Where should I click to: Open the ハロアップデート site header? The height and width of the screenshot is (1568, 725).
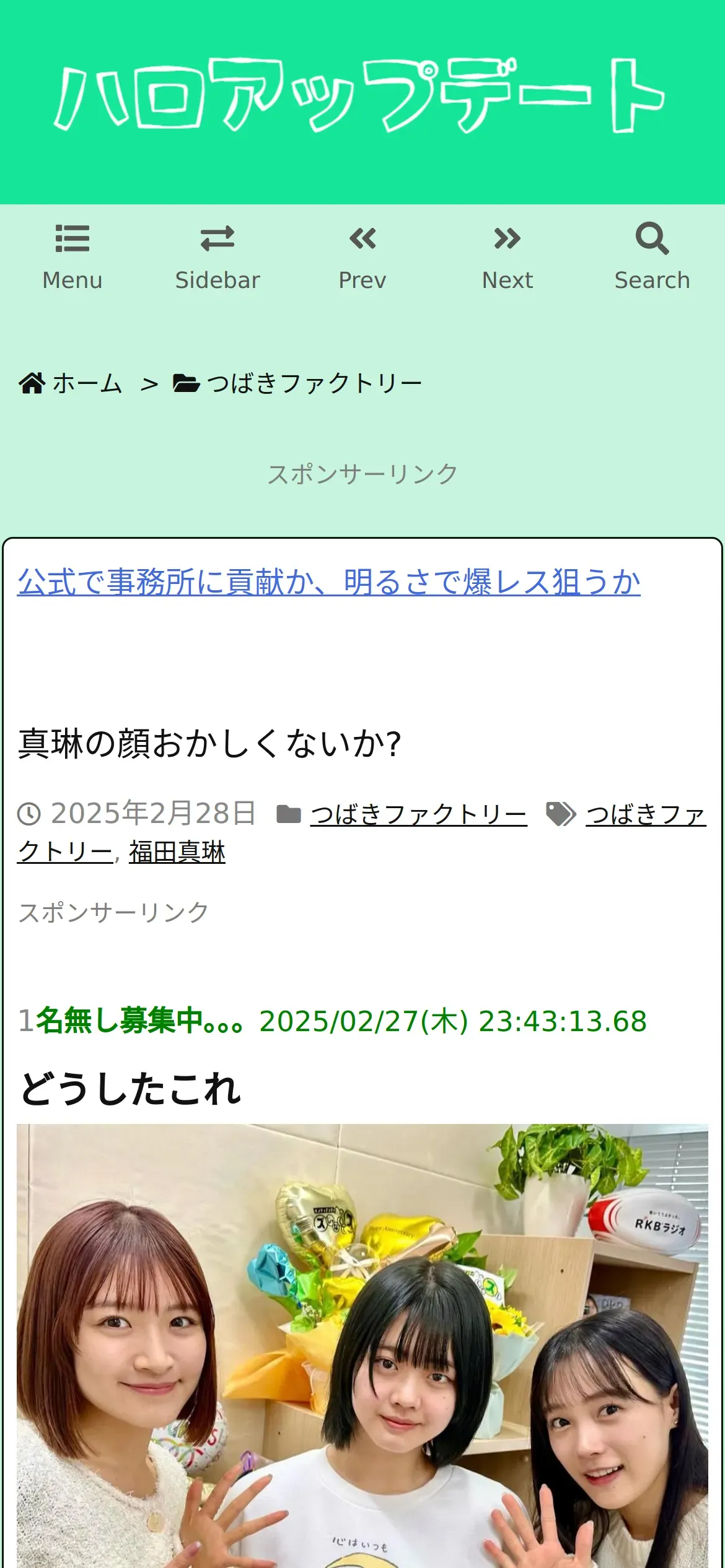click(359, 95)
